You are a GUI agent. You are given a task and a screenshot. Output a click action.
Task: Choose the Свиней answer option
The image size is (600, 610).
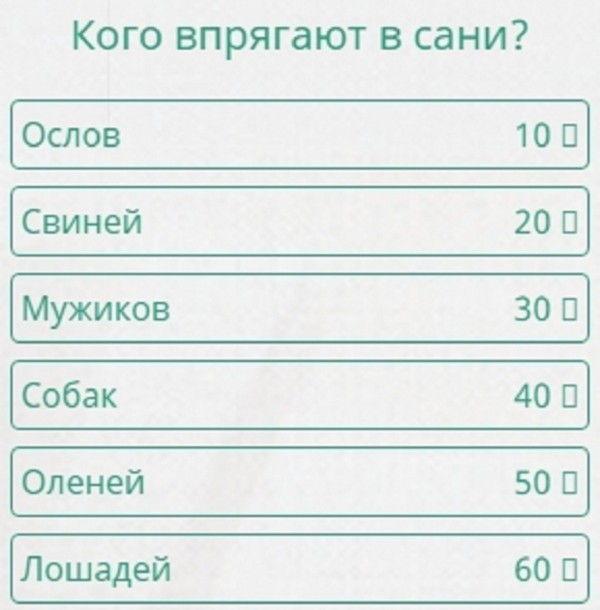click(x=300, y=222)
